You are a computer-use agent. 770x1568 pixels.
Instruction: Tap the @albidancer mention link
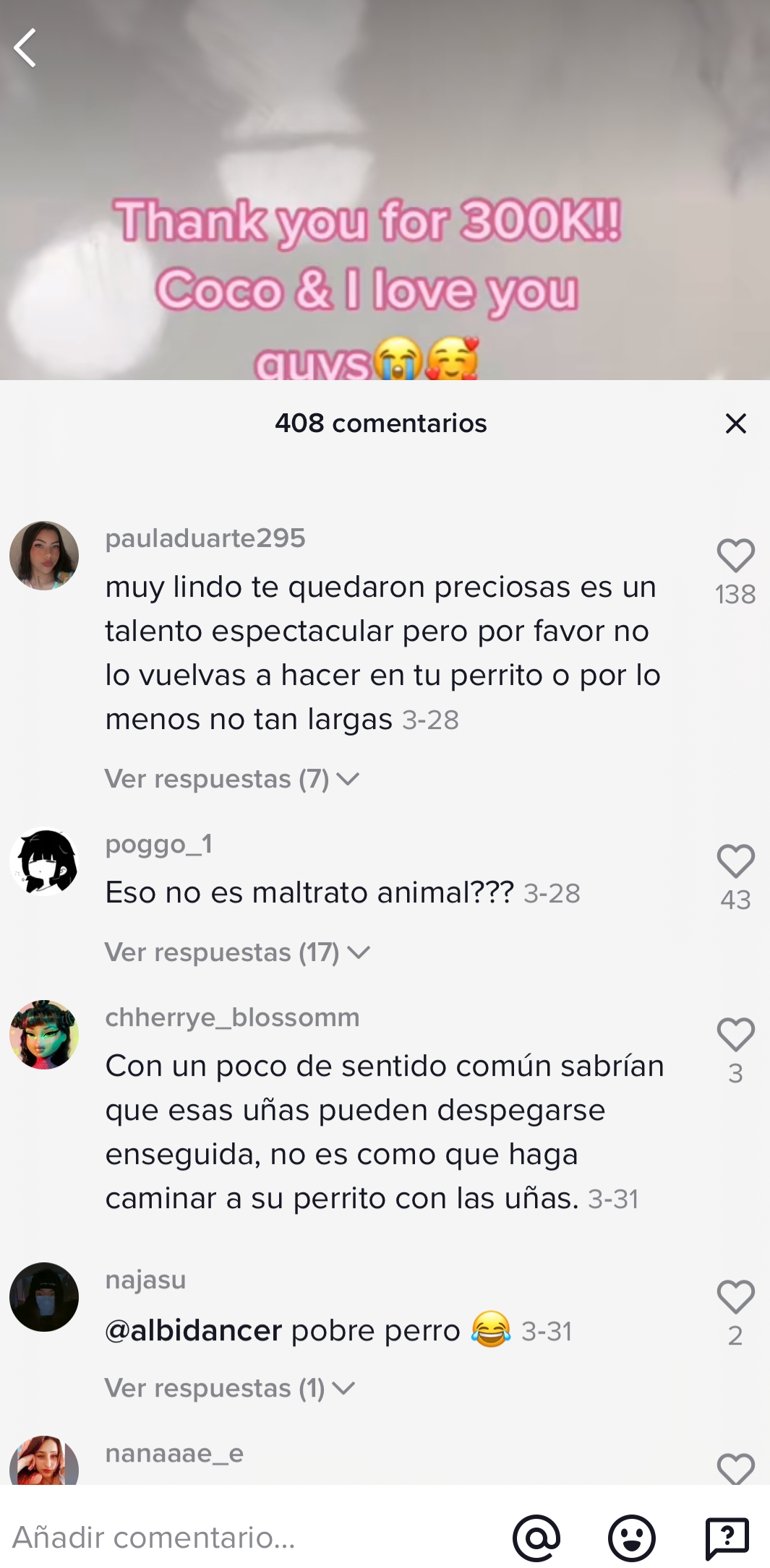point(194,1330)
